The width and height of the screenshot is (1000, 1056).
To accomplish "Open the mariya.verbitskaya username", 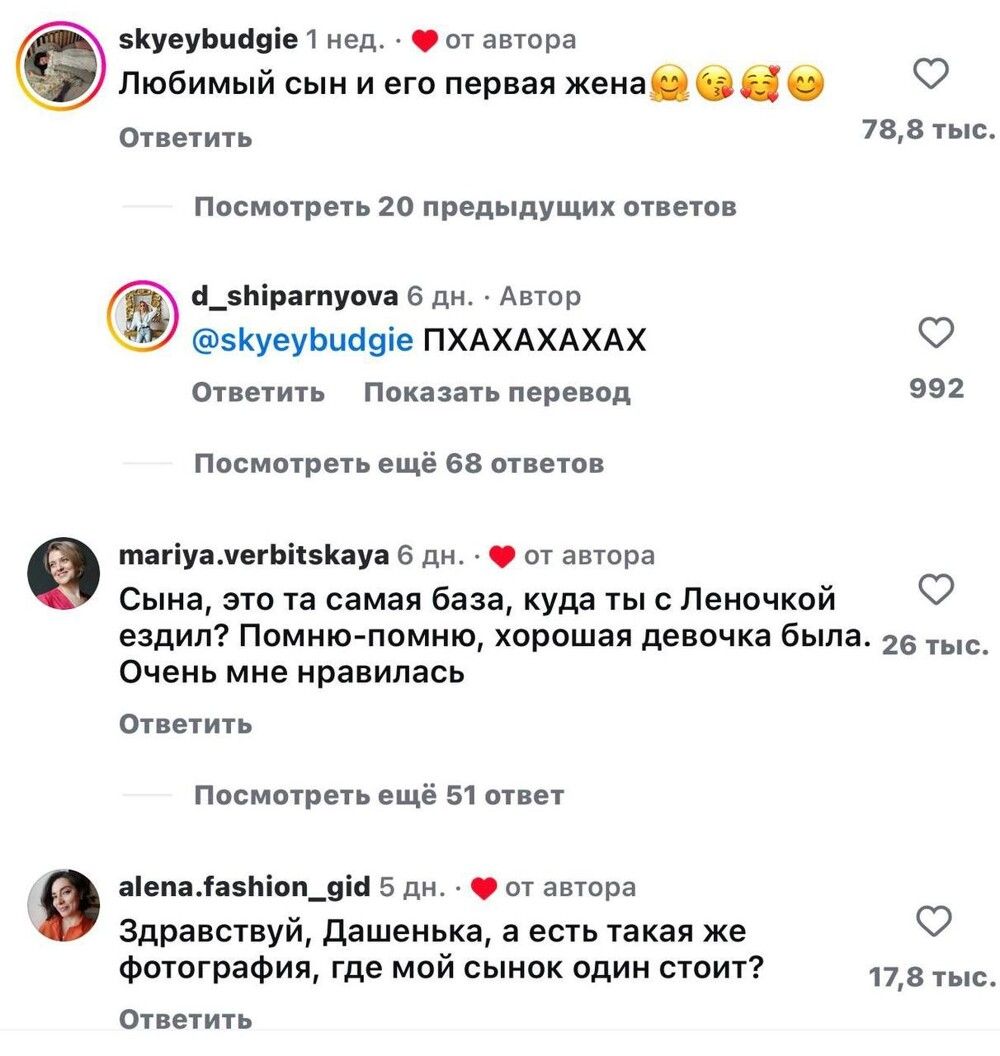I will [253, 554].
